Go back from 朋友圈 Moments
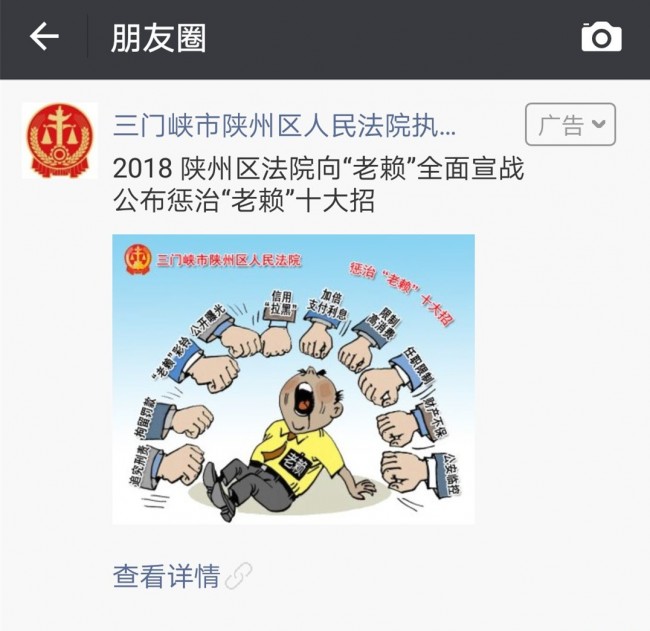 [x=44, y=38]
